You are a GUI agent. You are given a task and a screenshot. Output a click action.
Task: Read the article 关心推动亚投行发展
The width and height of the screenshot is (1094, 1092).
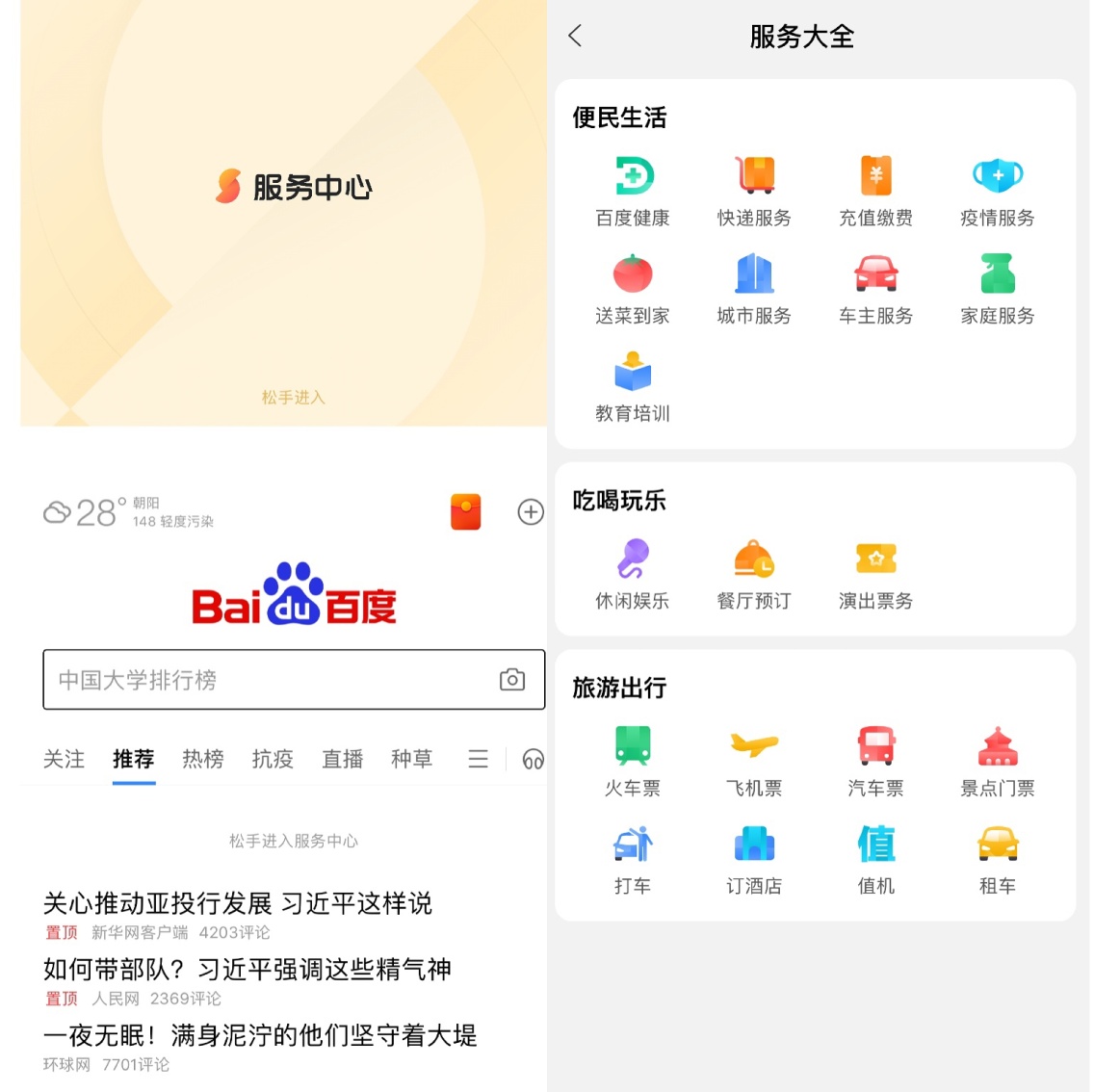coord(238,903)
